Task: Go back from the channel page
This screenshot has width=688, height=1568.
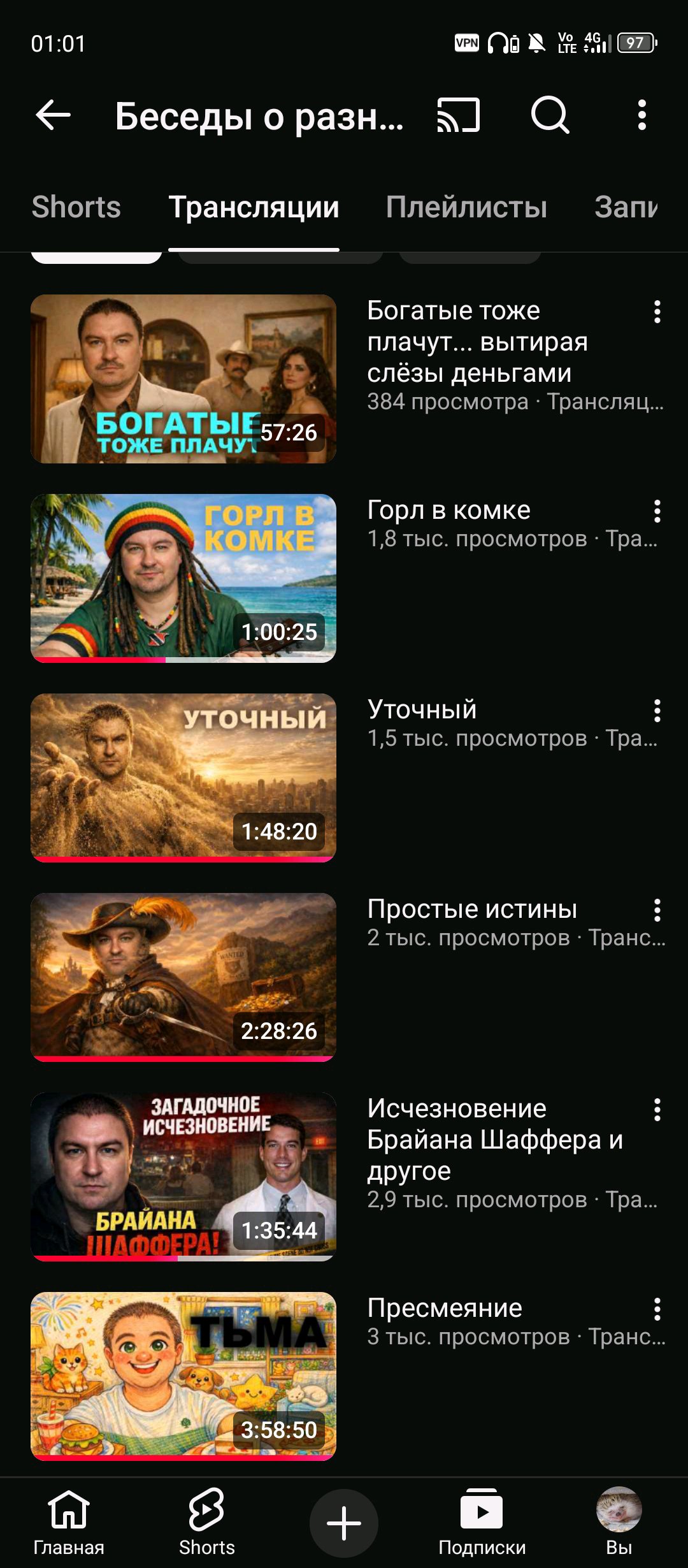Action: pos(53,115)
